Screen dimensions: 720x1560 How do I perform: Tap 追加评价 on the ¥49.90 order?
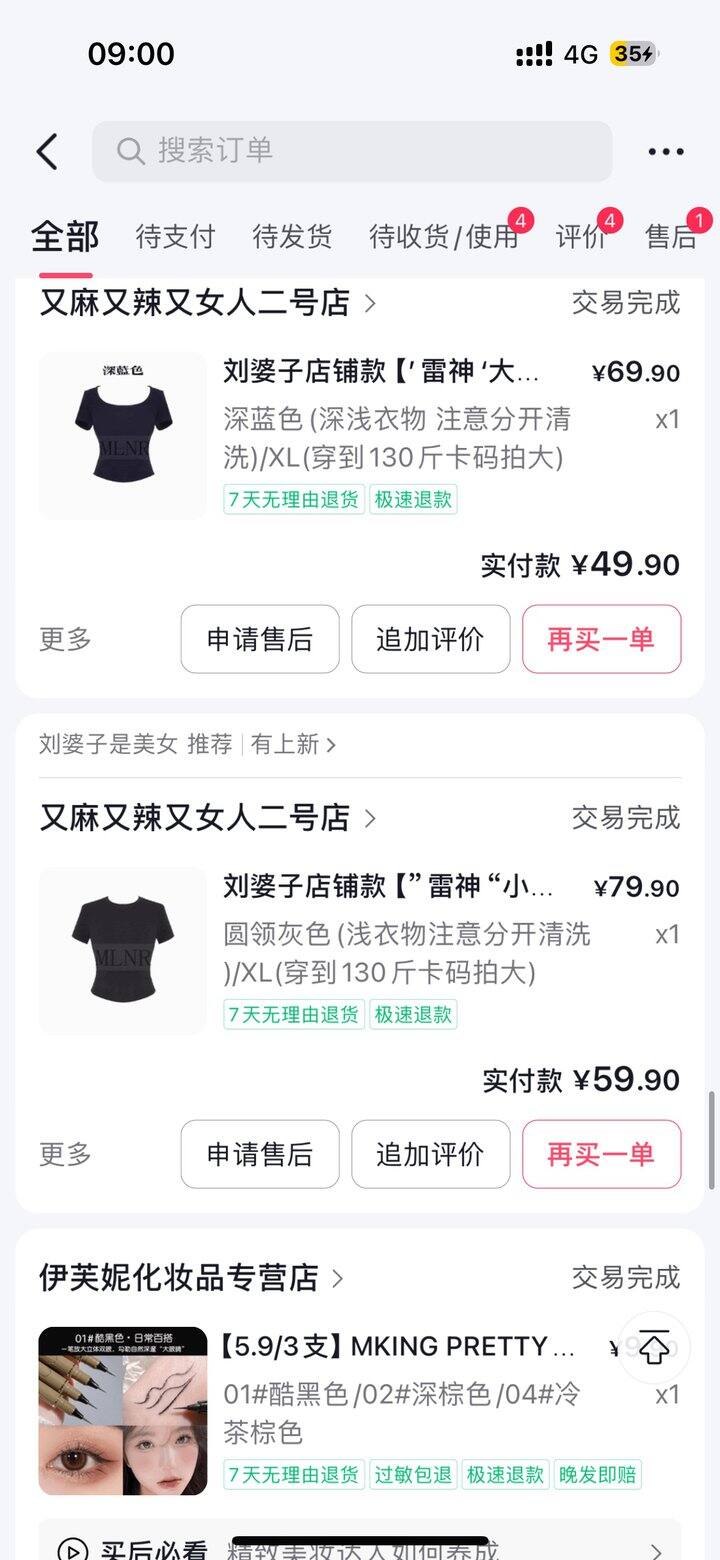(430, 639)
